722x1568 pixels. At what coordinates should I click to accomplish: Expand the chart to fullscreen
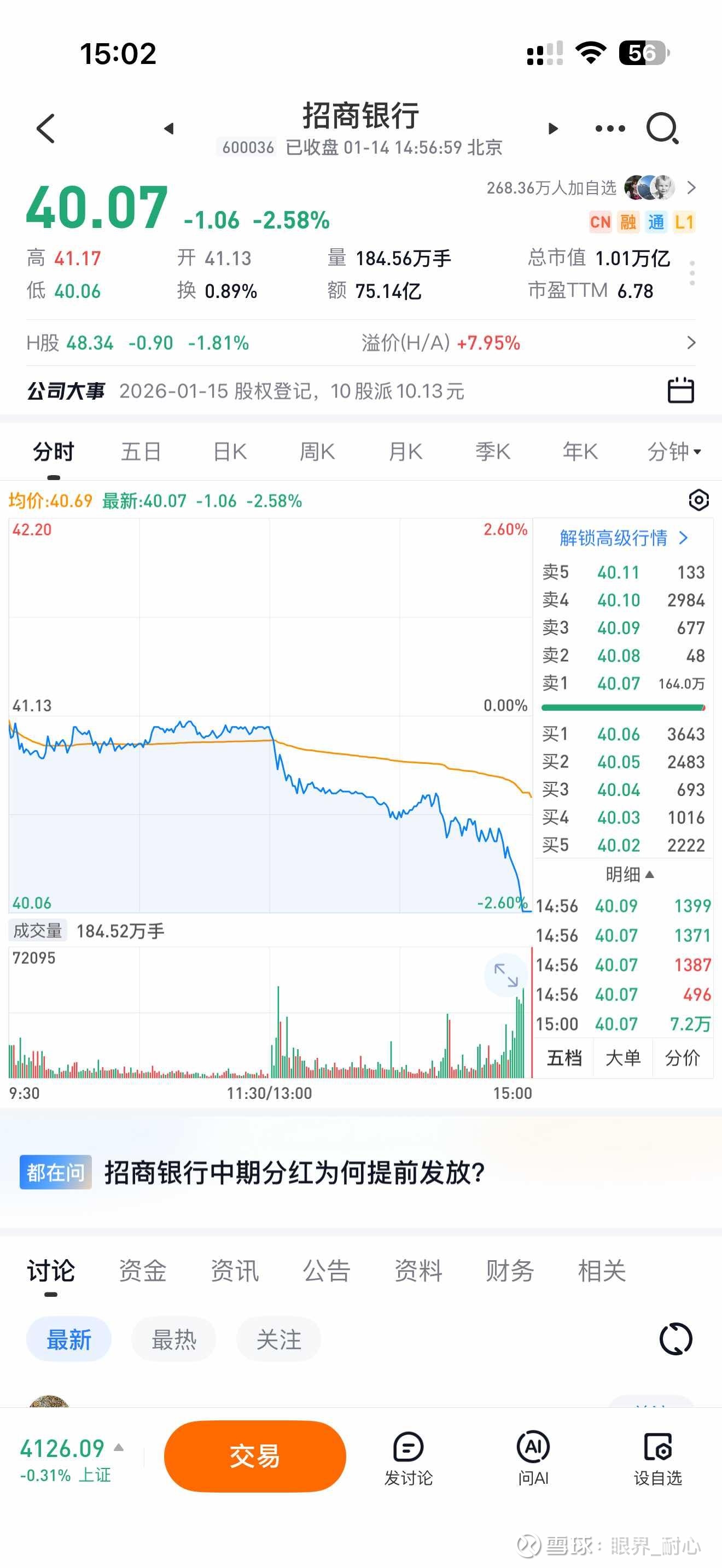point(506,975)
